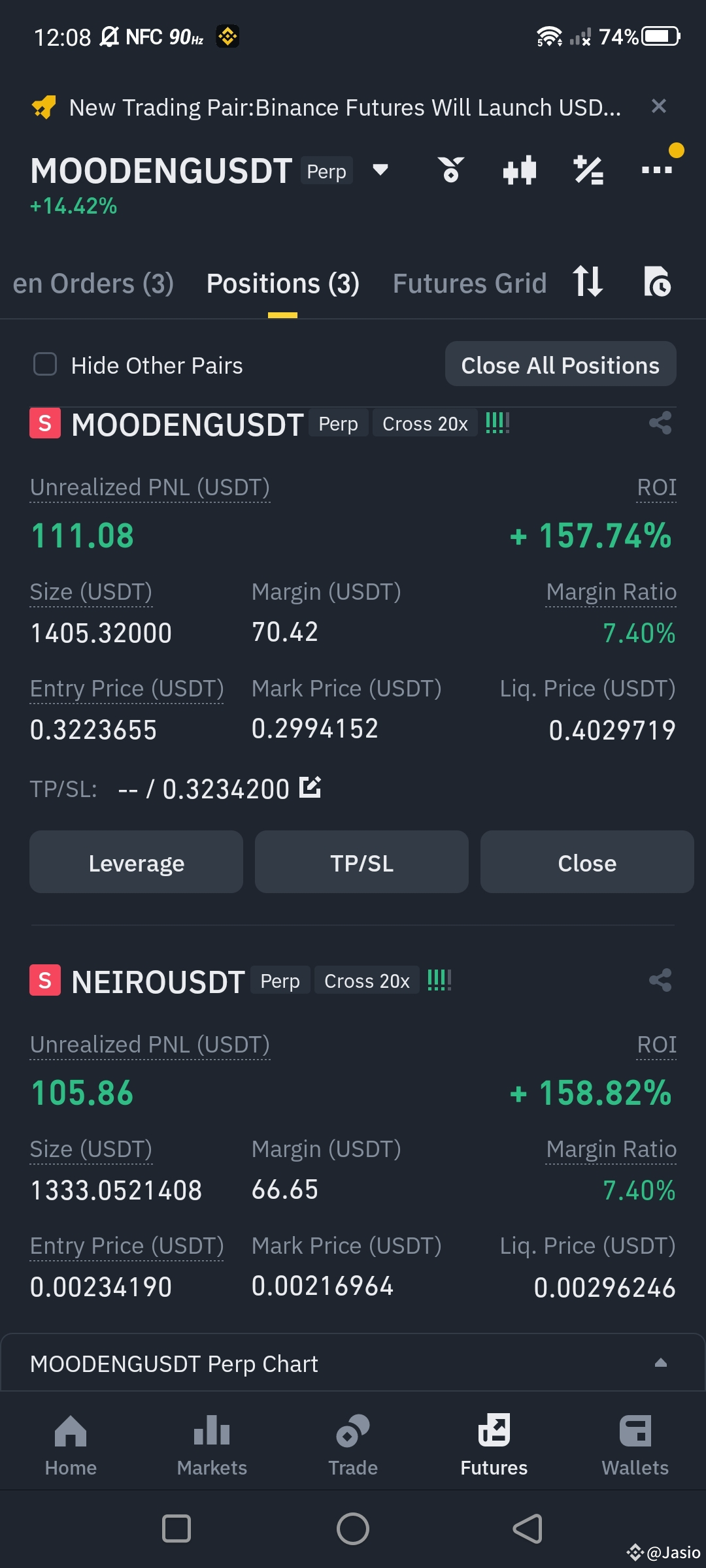
Task: Edit TP/SL using the pencil icon
Action: pyautogui.click(x=310, y=787)
